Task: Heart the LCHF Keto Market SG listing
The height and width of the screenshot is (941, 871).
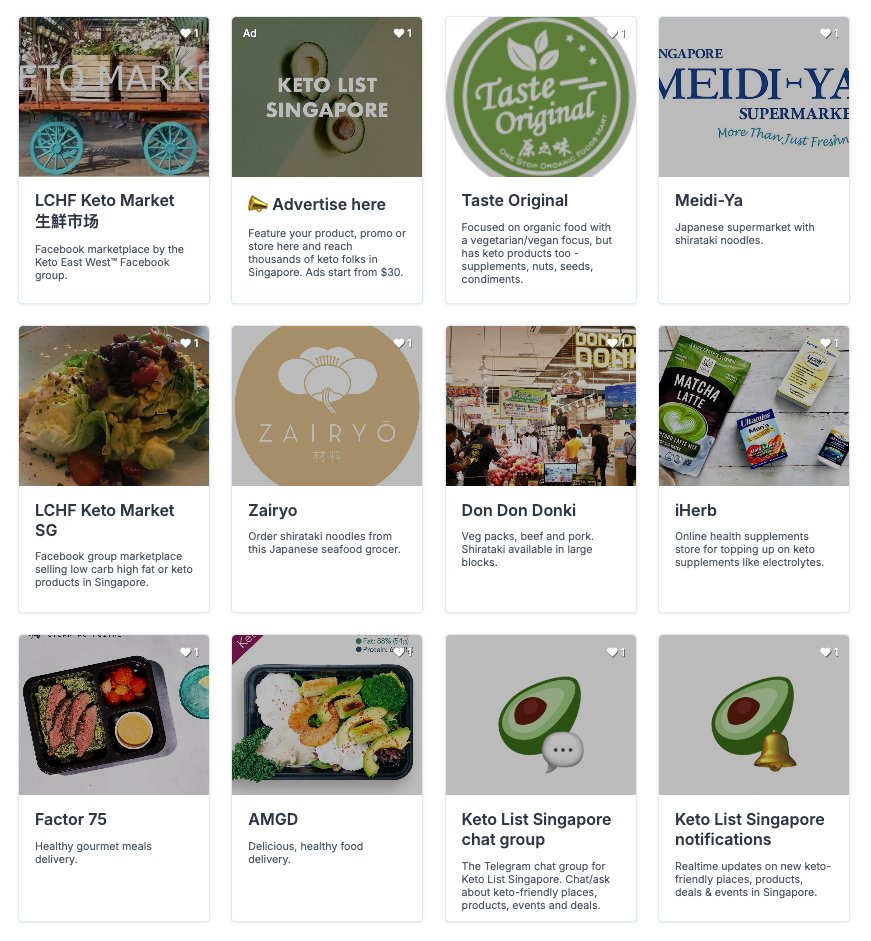Action: click(186, 343)
